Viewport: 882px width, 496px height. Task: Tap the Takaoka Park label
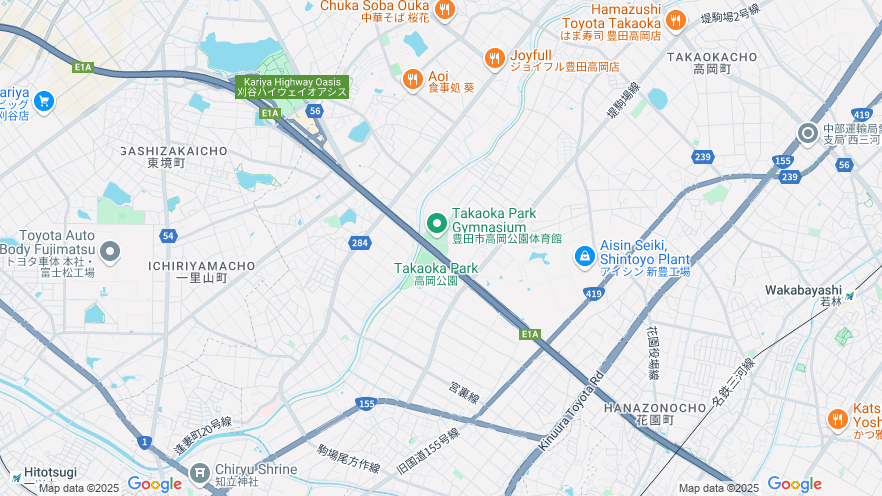436,269
